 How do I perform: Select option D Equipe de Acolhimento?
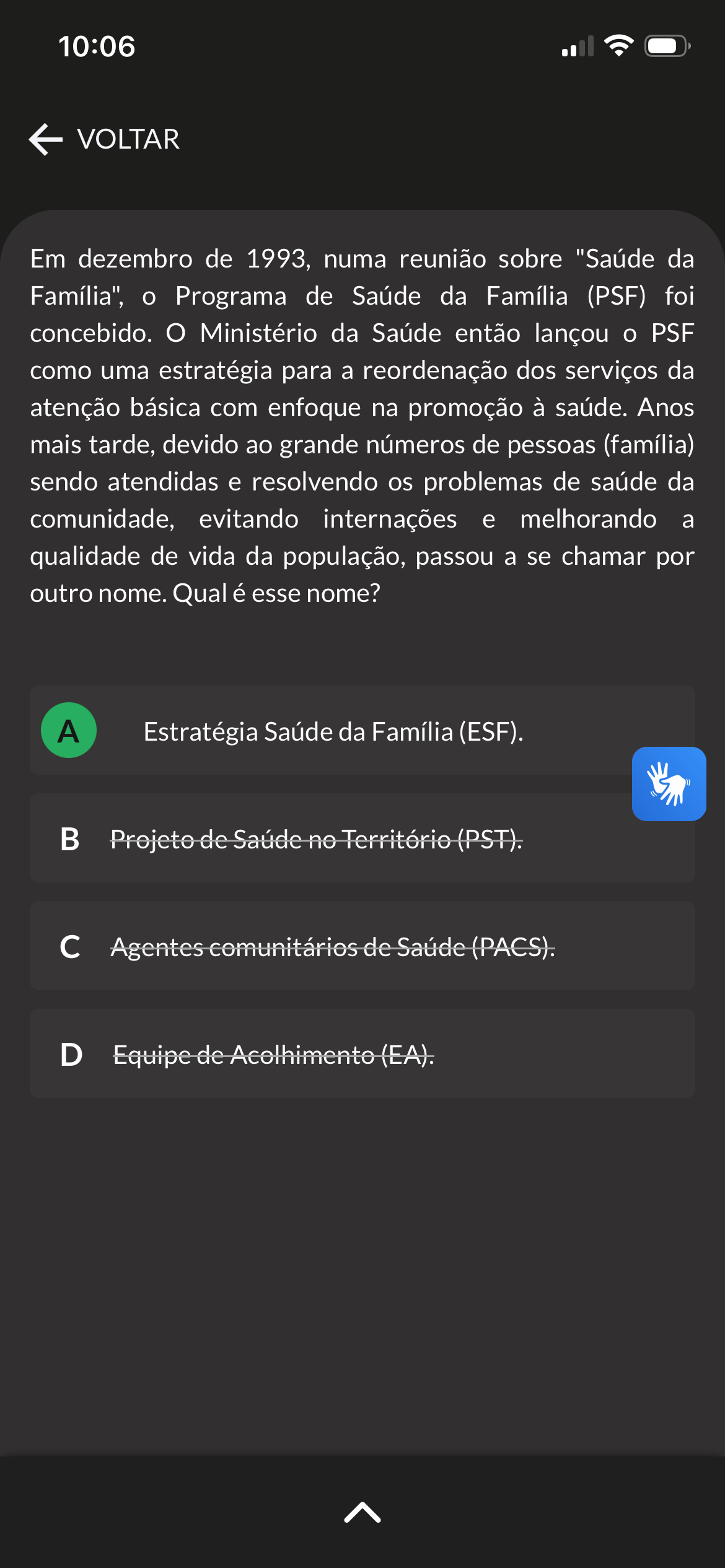362,1053
